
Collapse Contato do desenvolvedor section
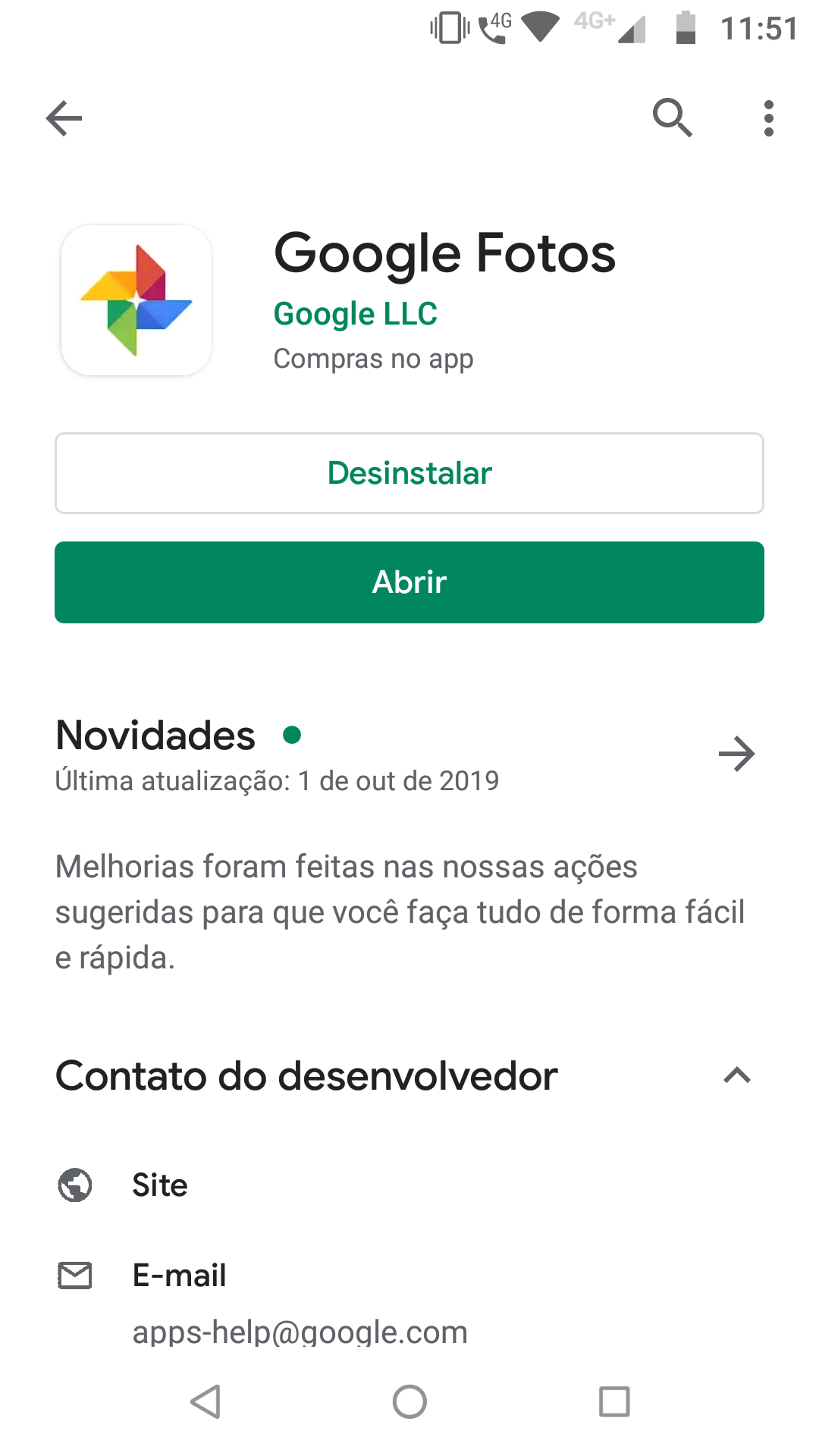click(736, 1075)
